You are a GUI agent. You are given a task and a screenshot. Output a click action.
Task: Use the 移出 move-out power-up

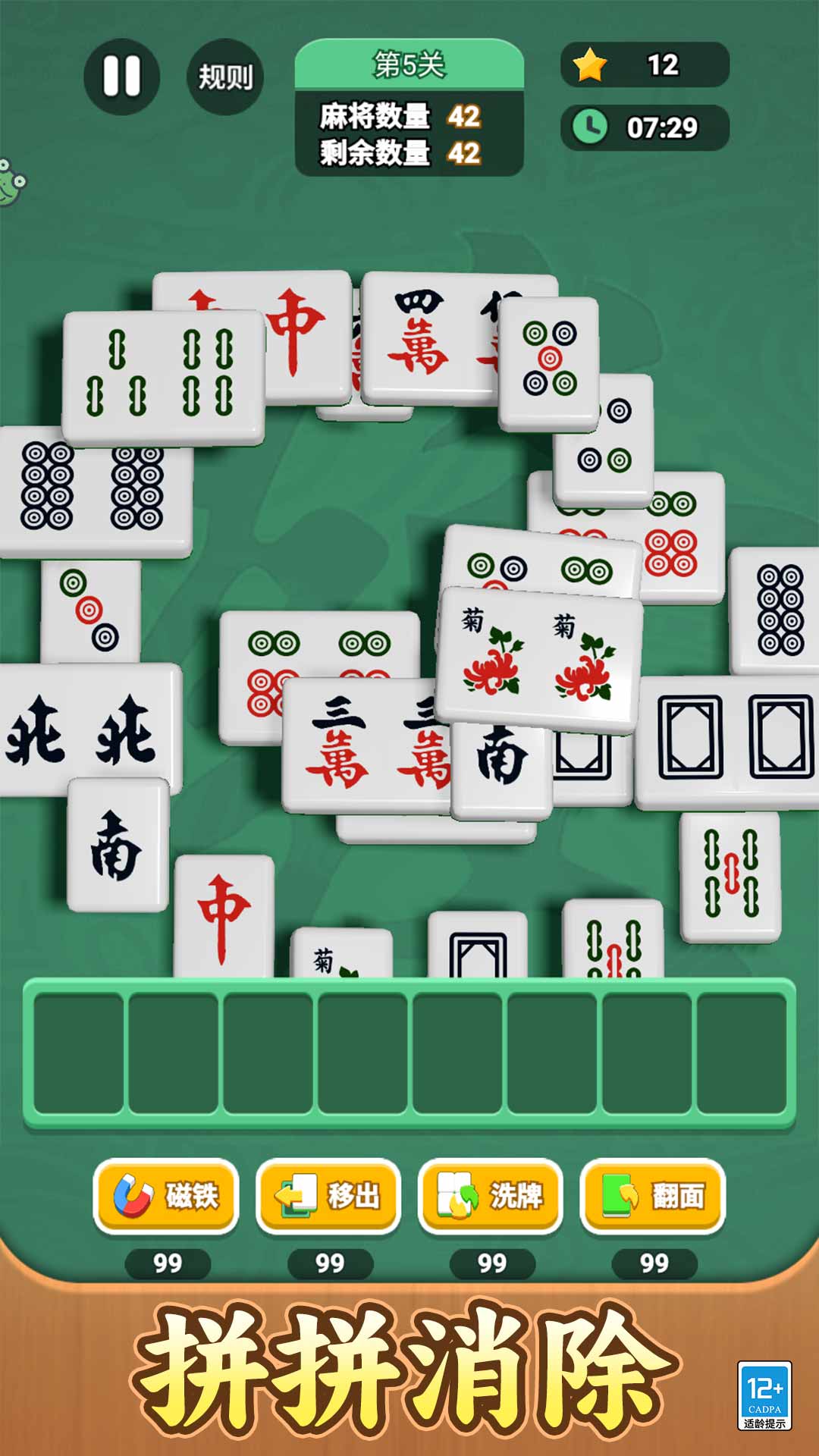pyautogui.click(x=328, y=1196)
